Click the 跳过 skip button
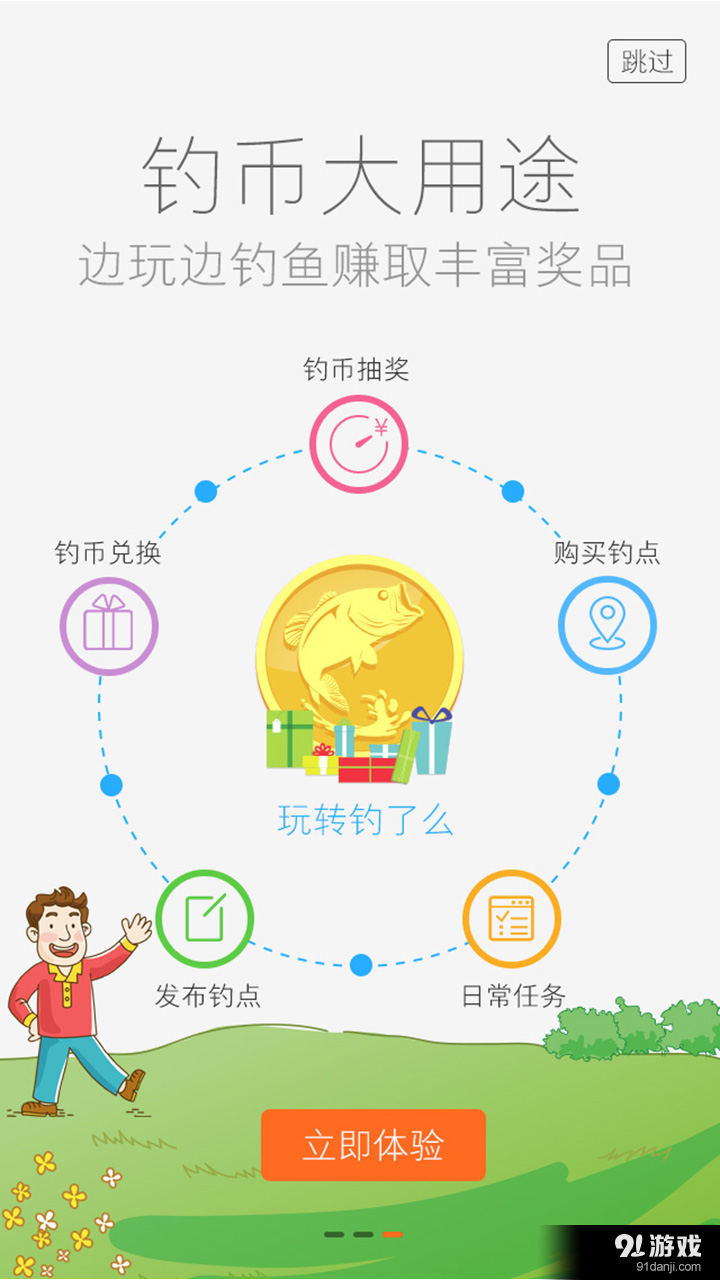The height and width of the screenshot is (1280, 720). coord(646,60)
